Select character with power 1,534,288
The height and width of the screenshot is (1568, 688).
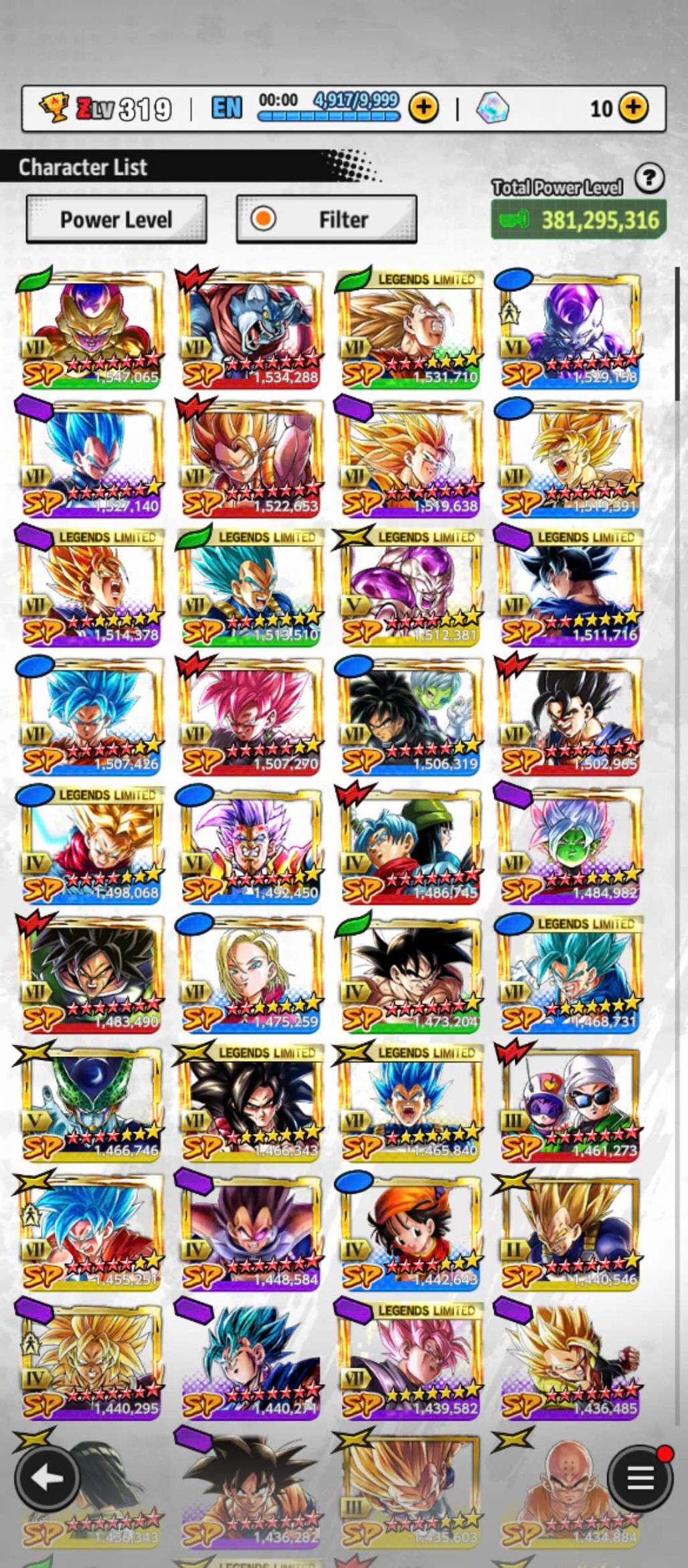click(x=250, y=329)
